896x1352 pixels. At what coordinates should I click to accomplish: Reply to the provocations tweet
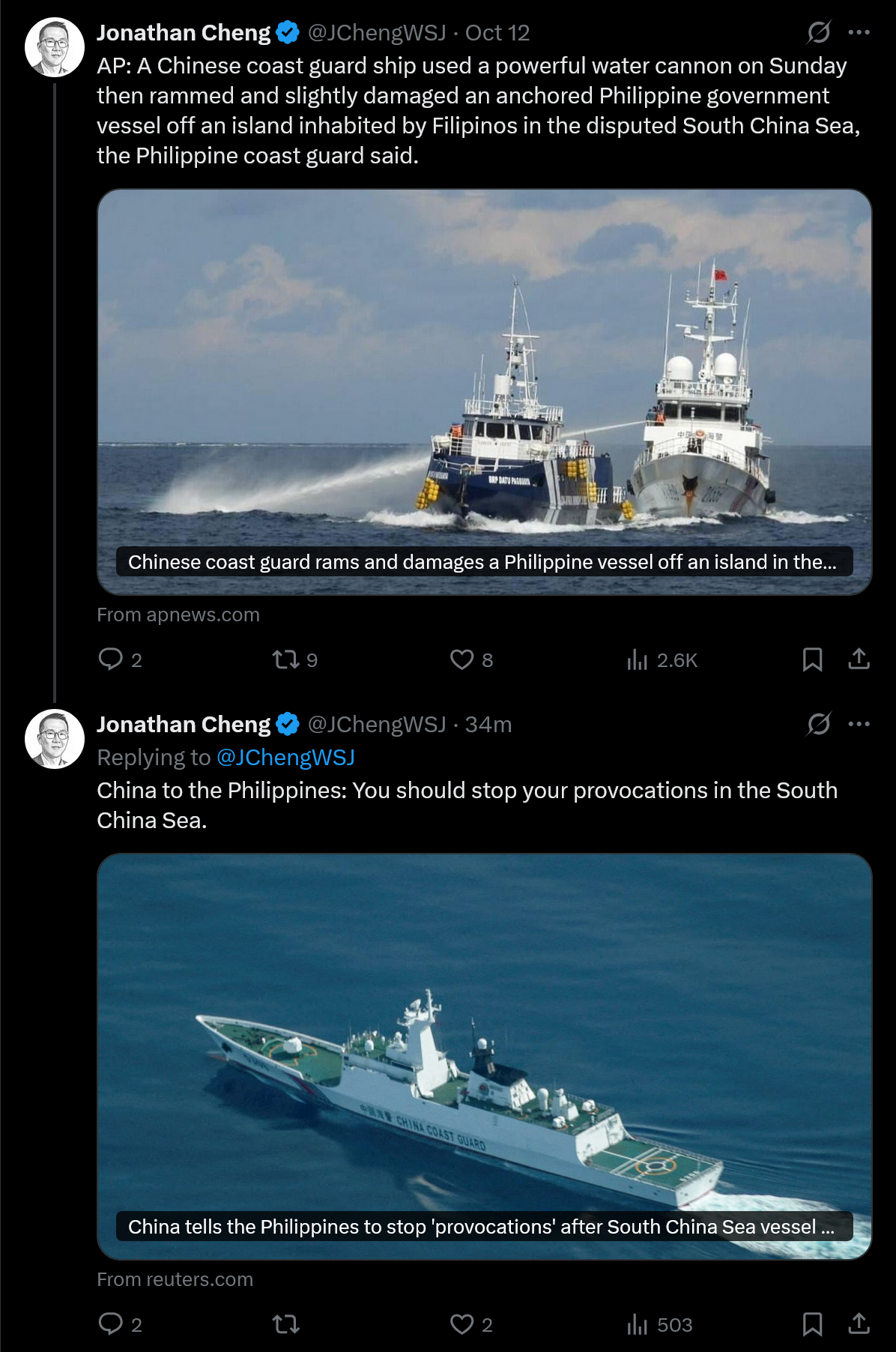(111, 1324)
